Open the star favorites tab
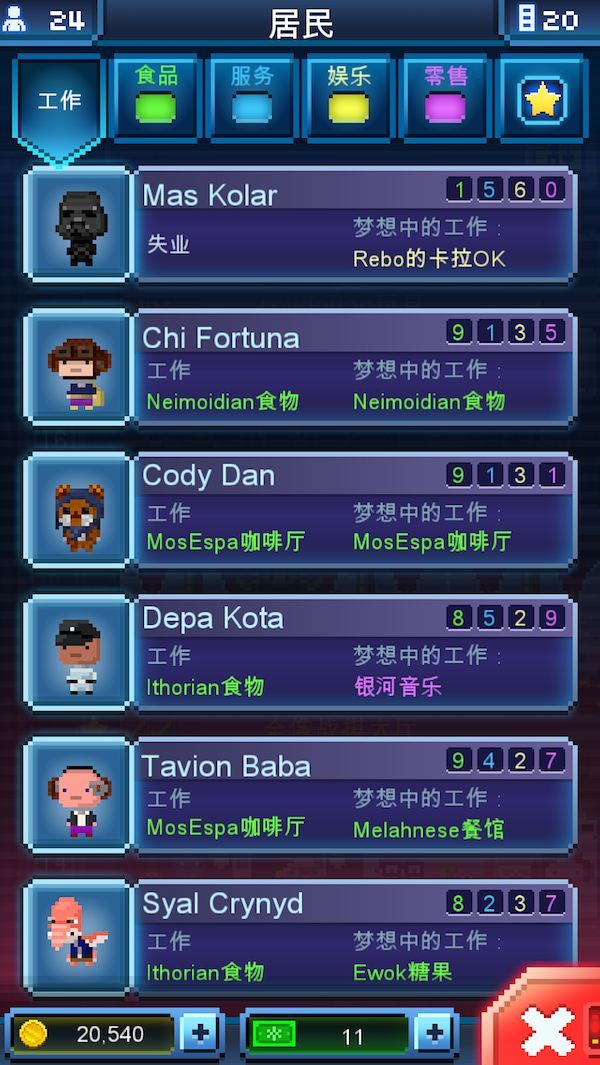The width and height of the screenshot is (600, 1065). pyautogui.click(x=541, y=98)
